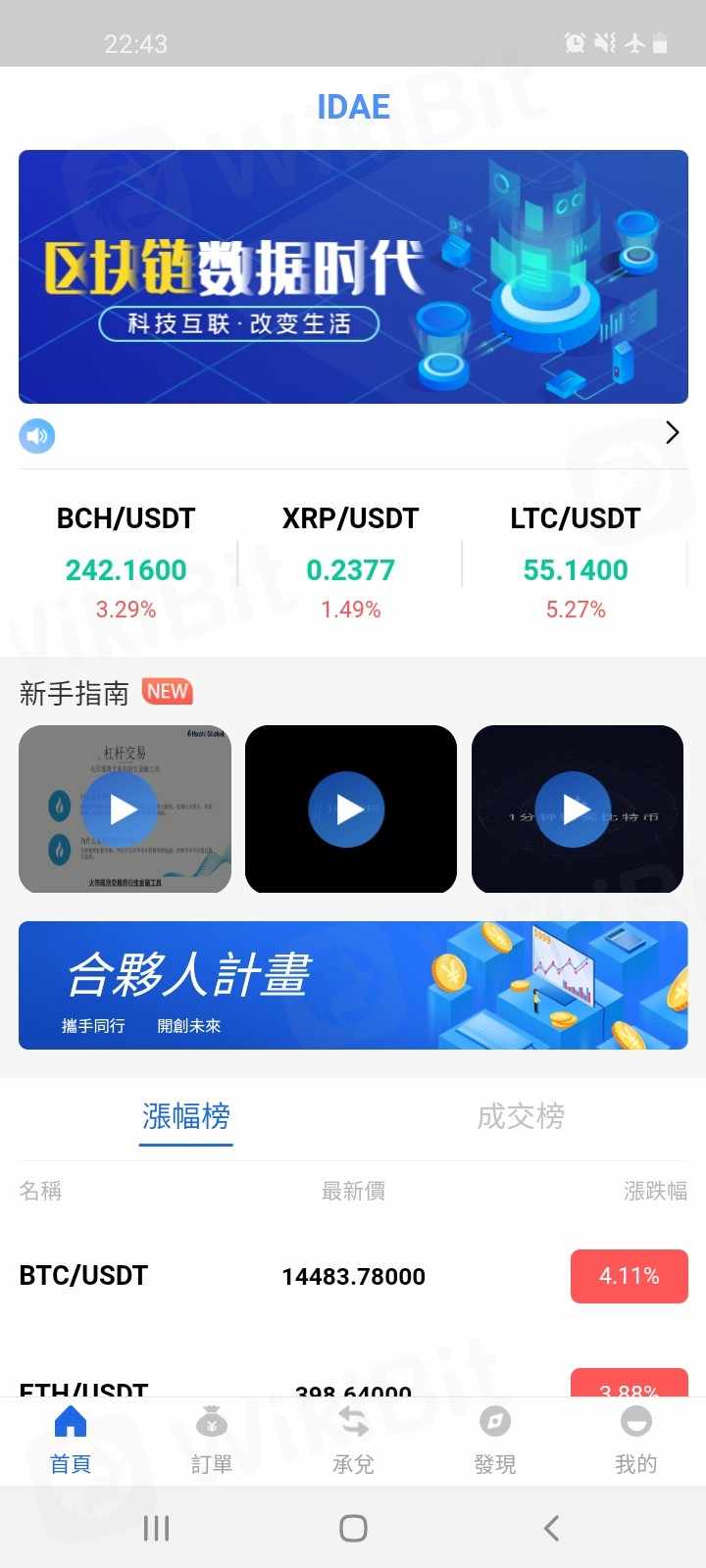The width and height of the screenshot is (706, 1568).
Task: Switch to the 漲幅榜 tab
Action: [x=186, y=1116]
